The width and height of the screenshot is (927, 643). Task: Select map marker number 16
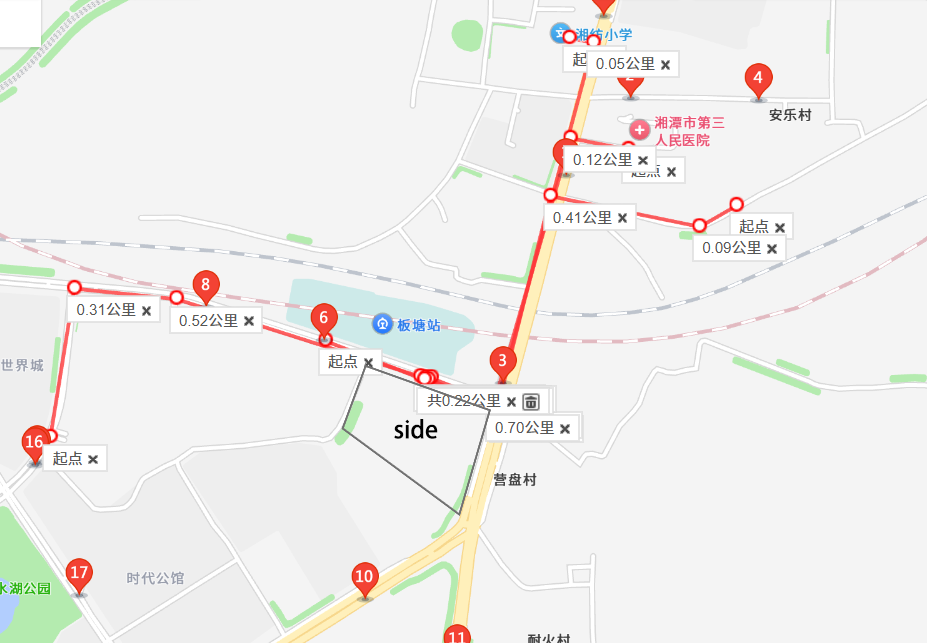coord(34,442)
